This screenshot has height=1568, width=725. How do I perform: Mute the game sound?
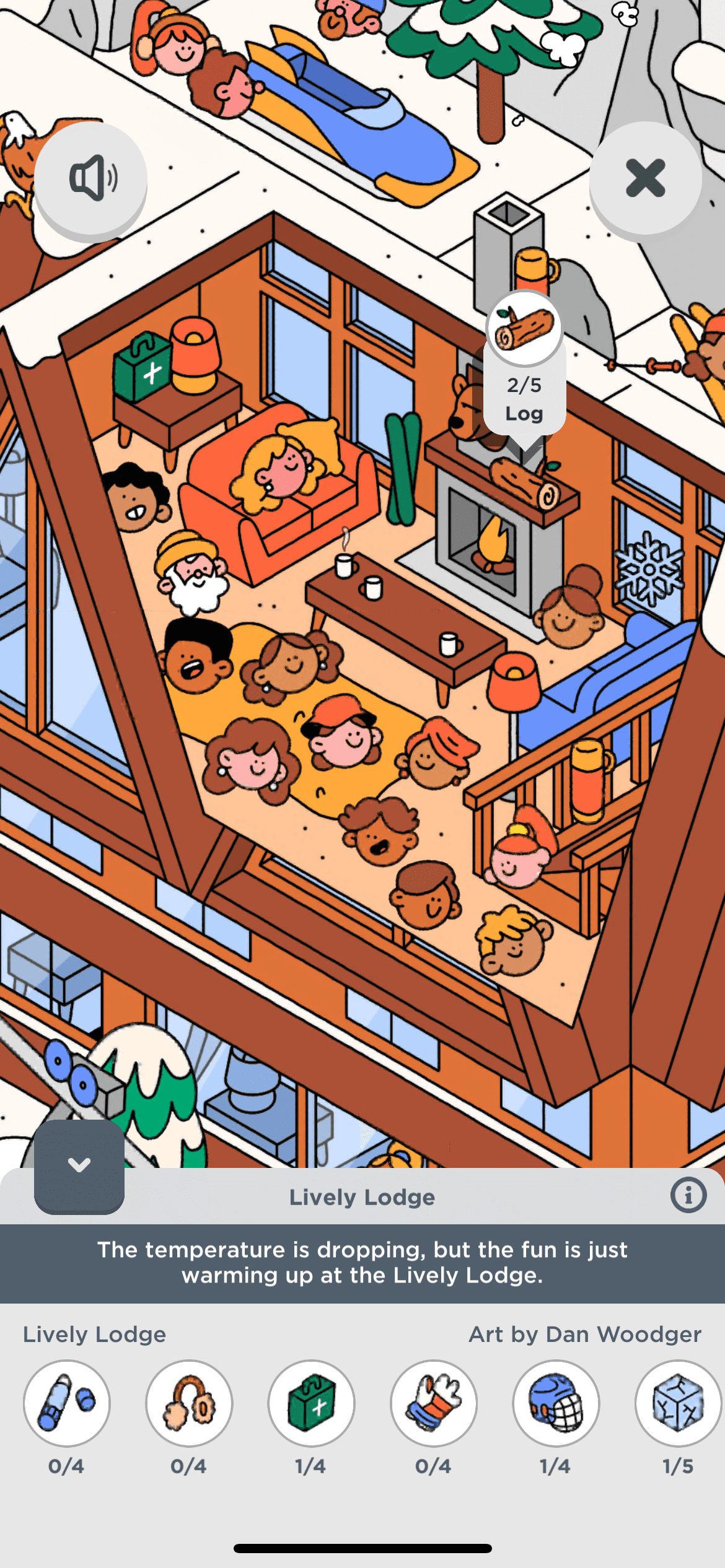coord(91,178)
